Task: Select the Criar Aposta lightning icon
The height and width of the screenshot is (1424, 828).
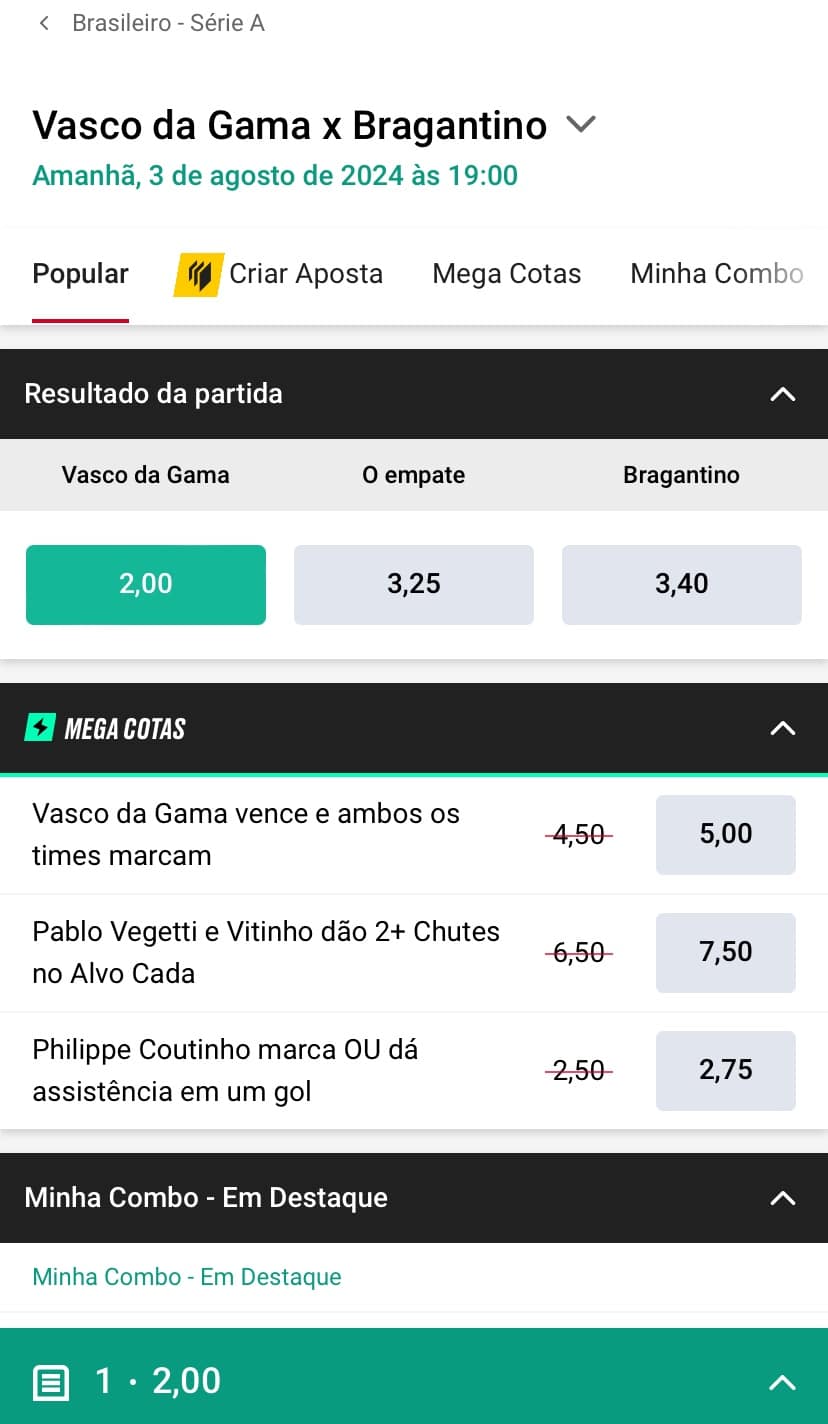Action: 199,273
